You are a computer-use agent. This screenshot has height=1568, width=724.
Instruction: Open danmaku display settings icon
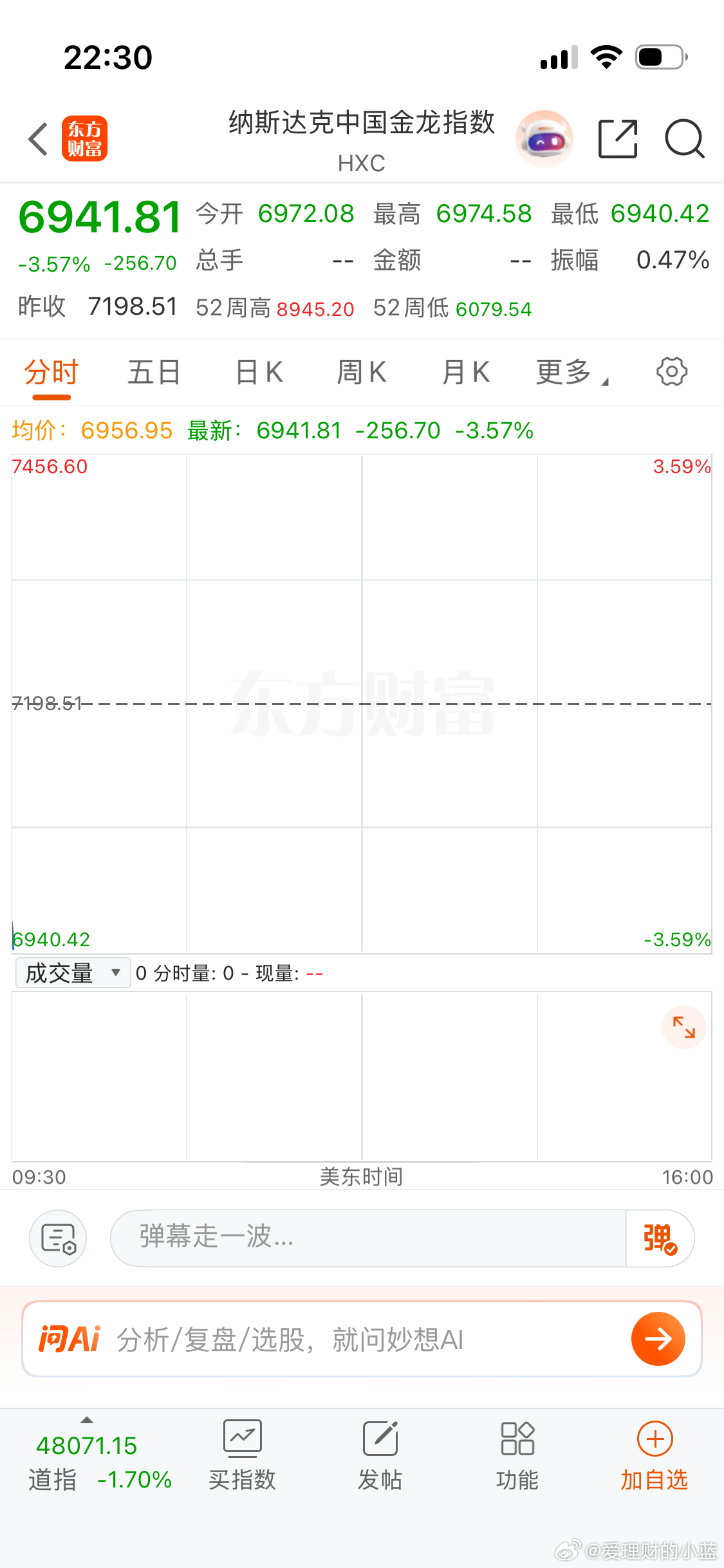click(58, 1238)
